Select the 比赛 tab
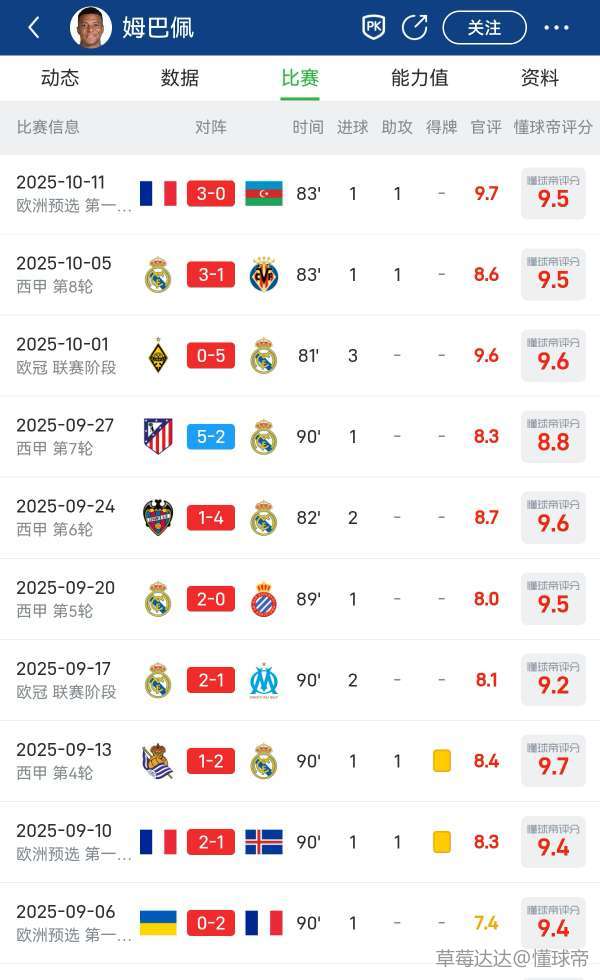The height and width of the screenshot is (980, 600). (300, 78)
